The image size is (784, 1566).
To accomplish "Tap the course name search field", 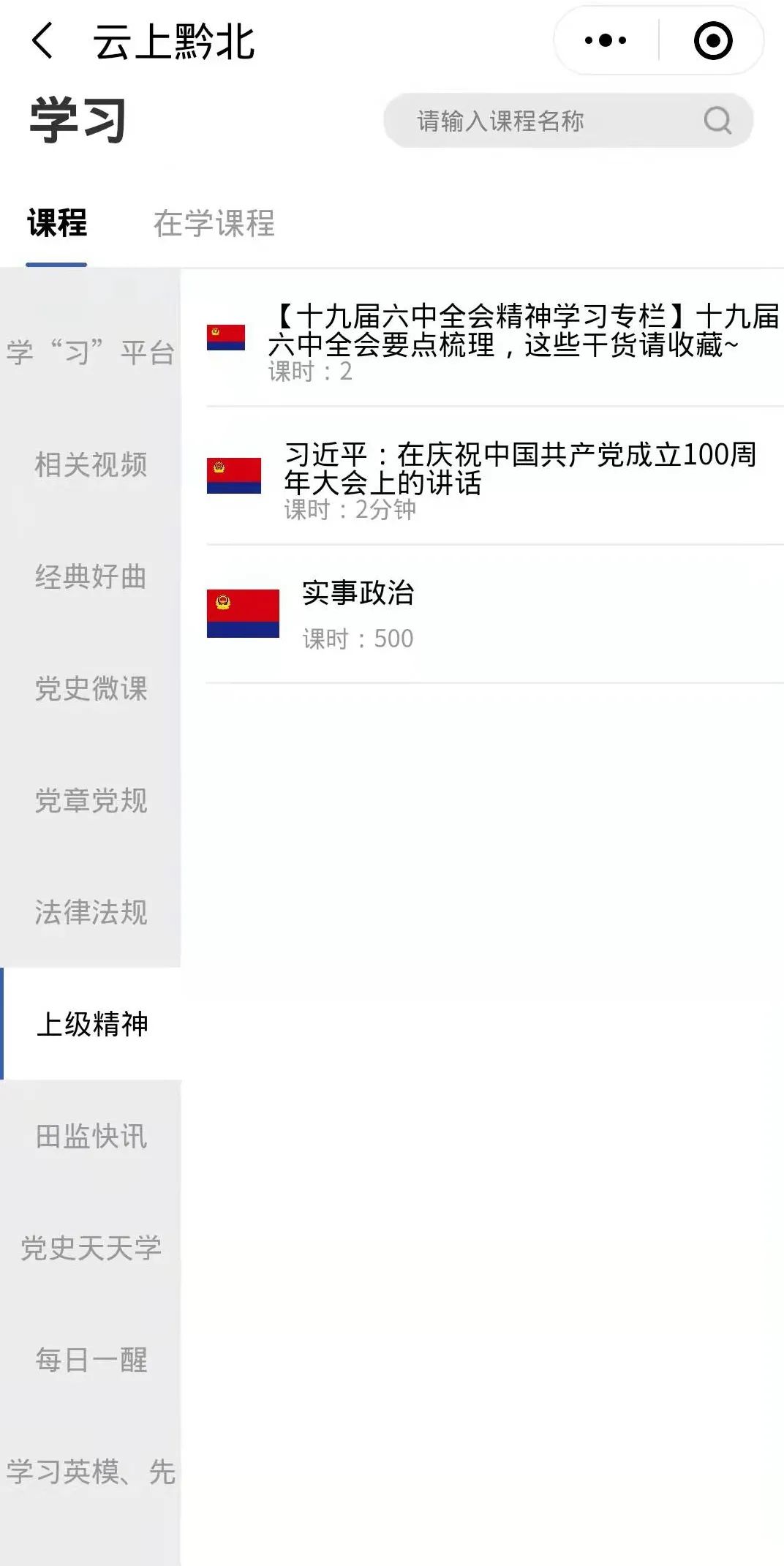I will pyautogui.click(x=568, y=121).
